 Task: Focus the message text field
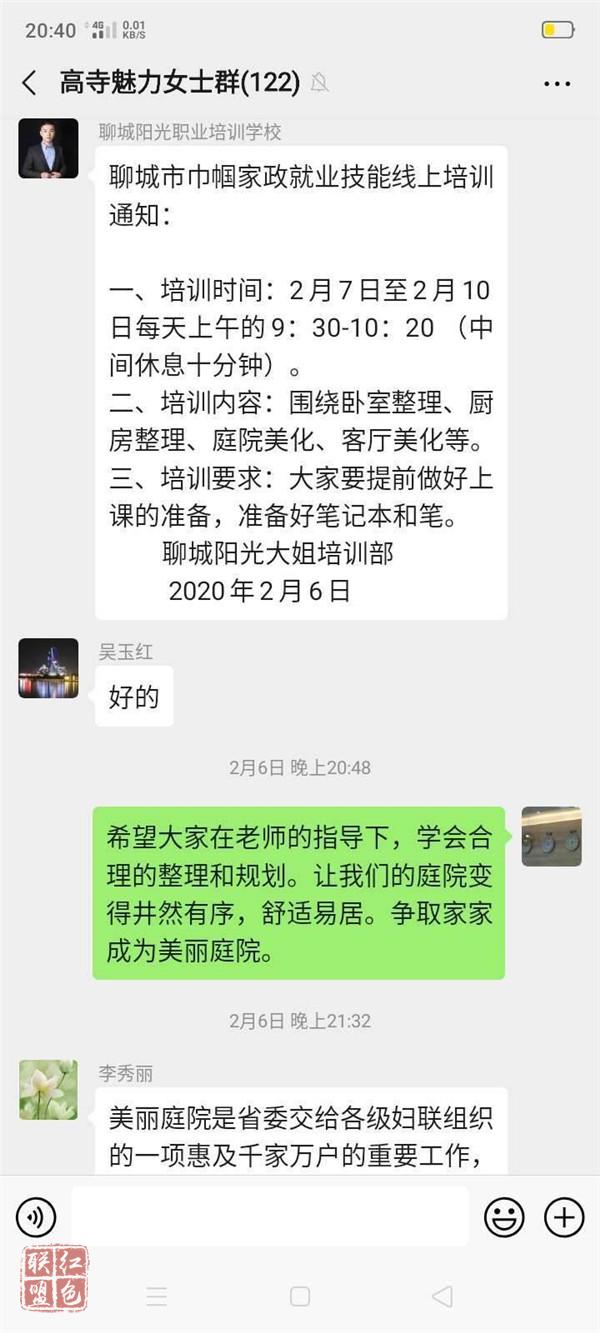269,1217
